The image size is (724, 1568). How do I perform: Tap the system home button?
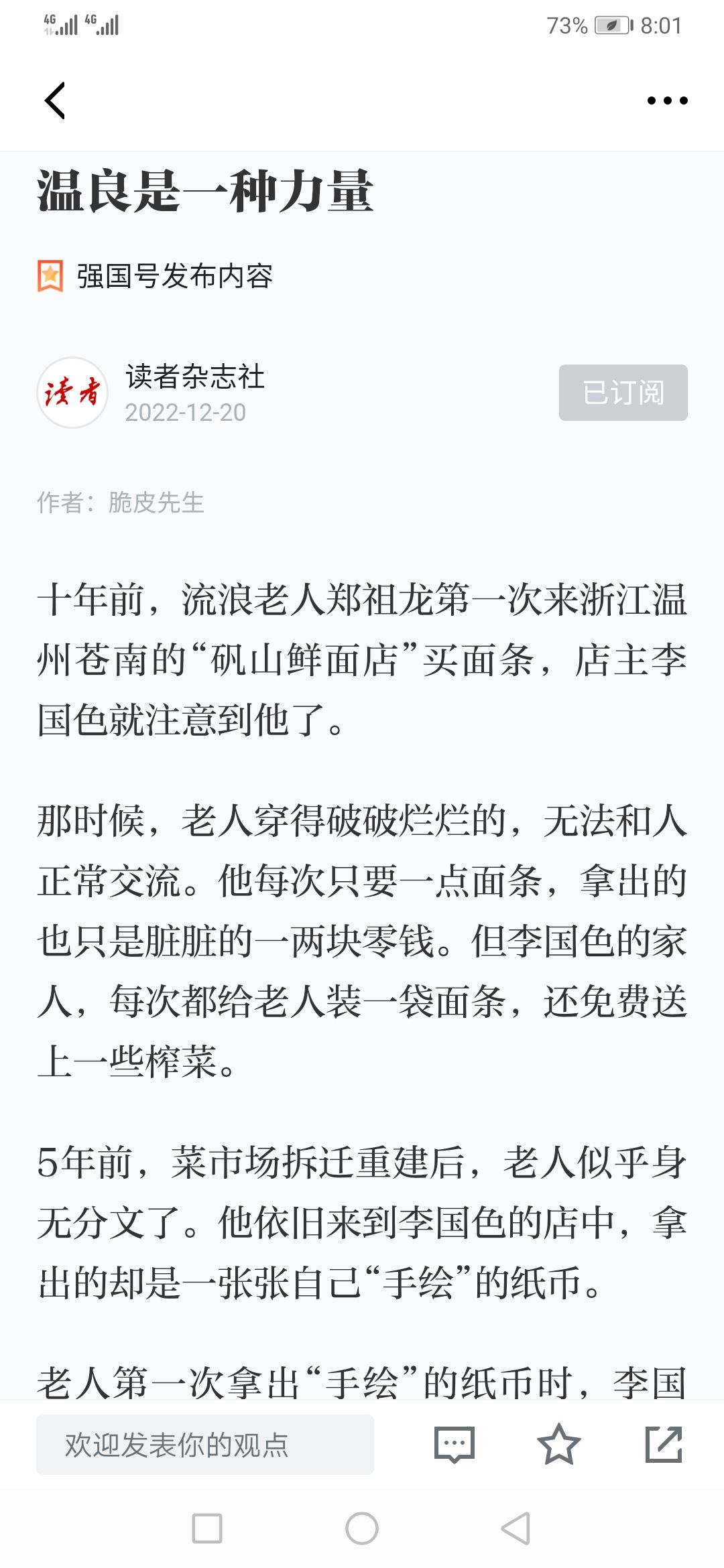362,1528
